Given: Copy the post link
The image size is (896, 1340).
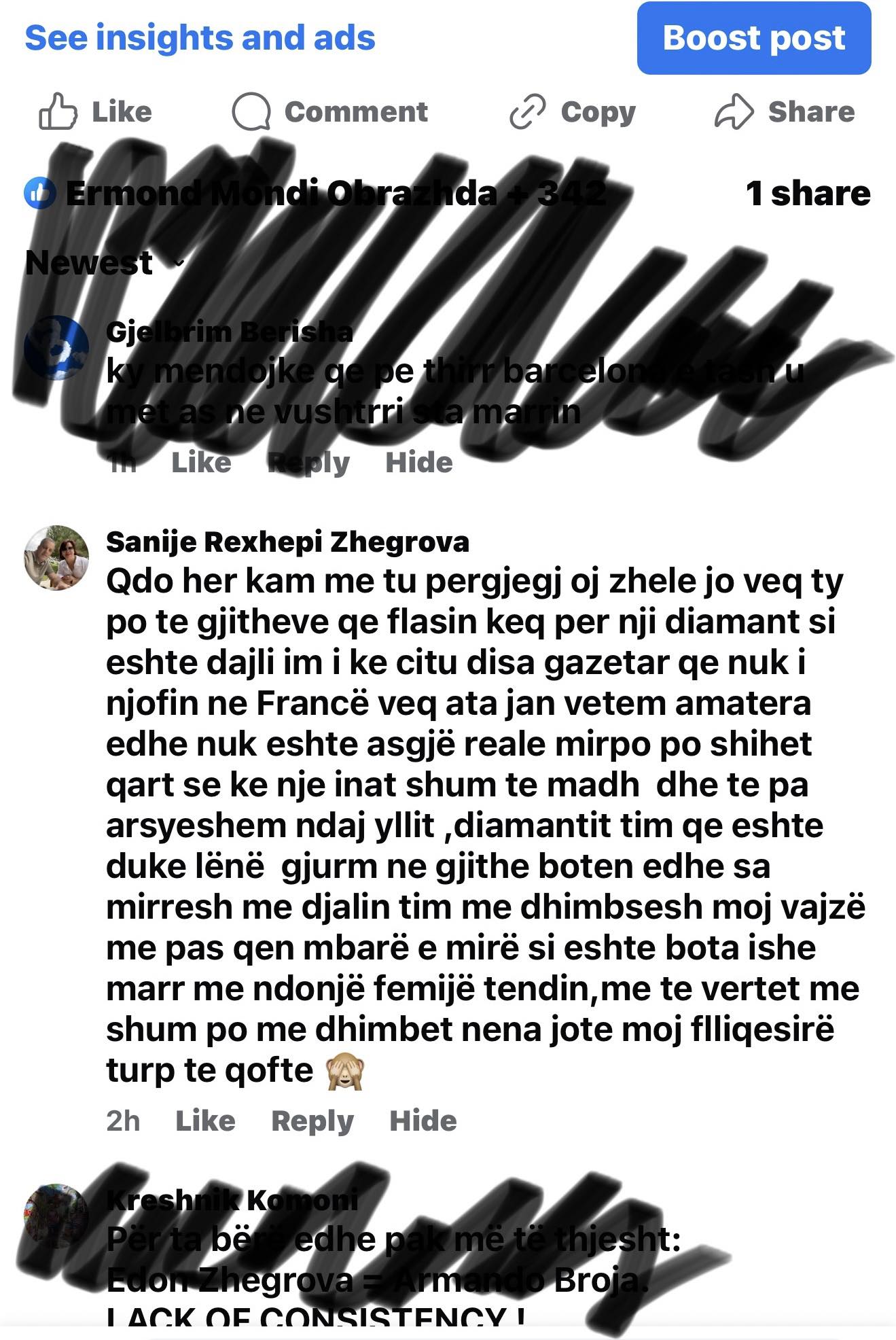Looking at the screenshot, I should [573, 112].
